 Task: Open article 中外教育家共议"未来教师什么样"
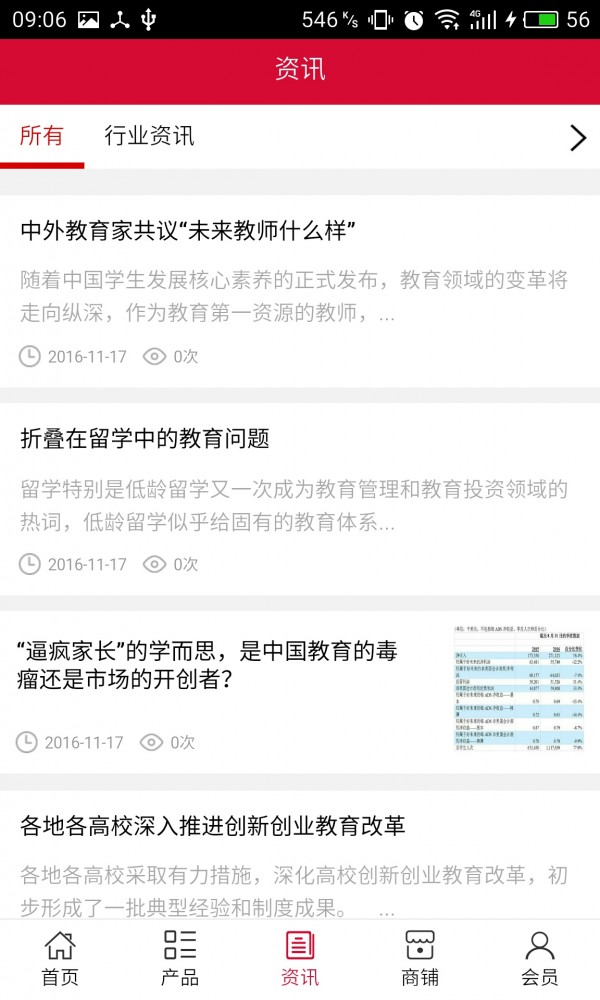[x=189, y=231]
